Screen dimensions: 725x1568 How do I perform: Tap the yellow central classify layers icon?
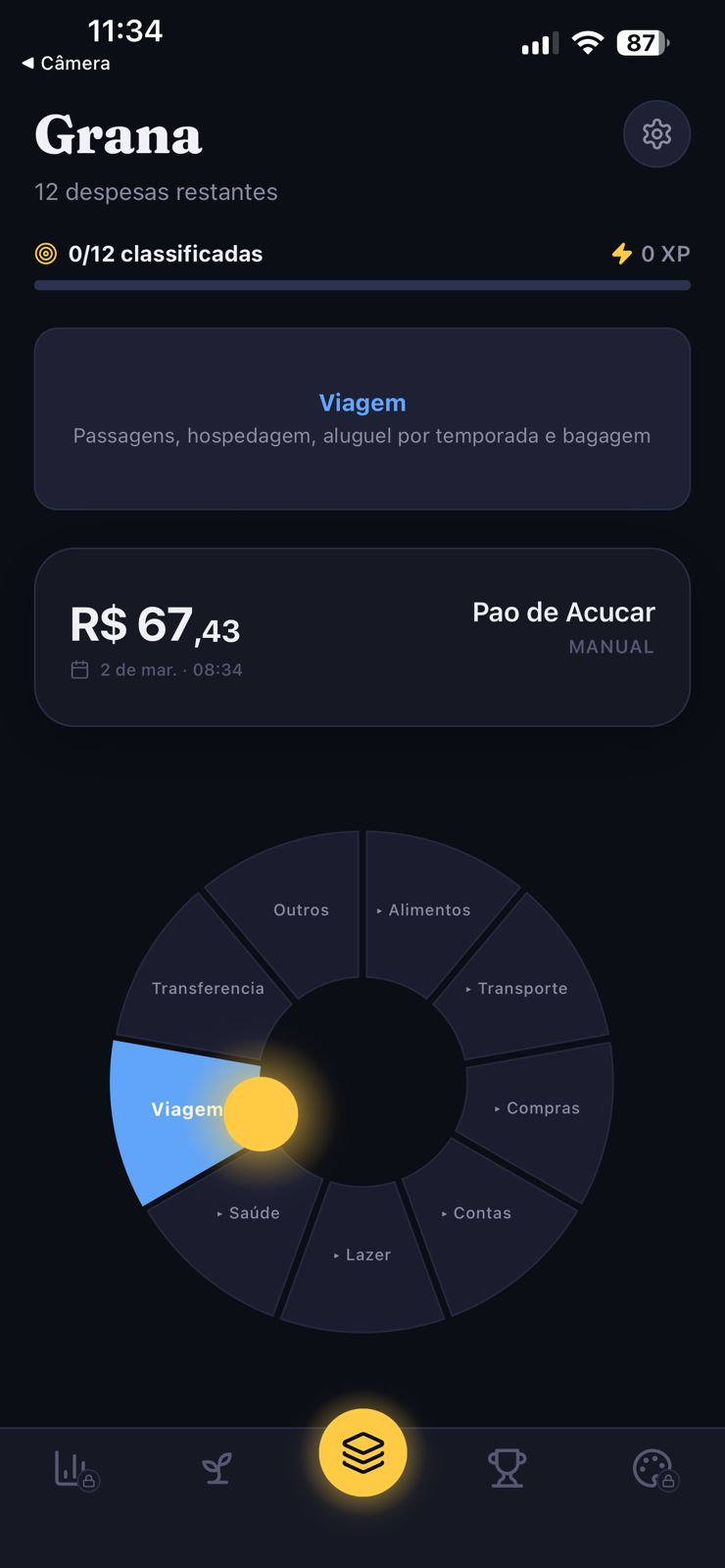pos(362,1453)
